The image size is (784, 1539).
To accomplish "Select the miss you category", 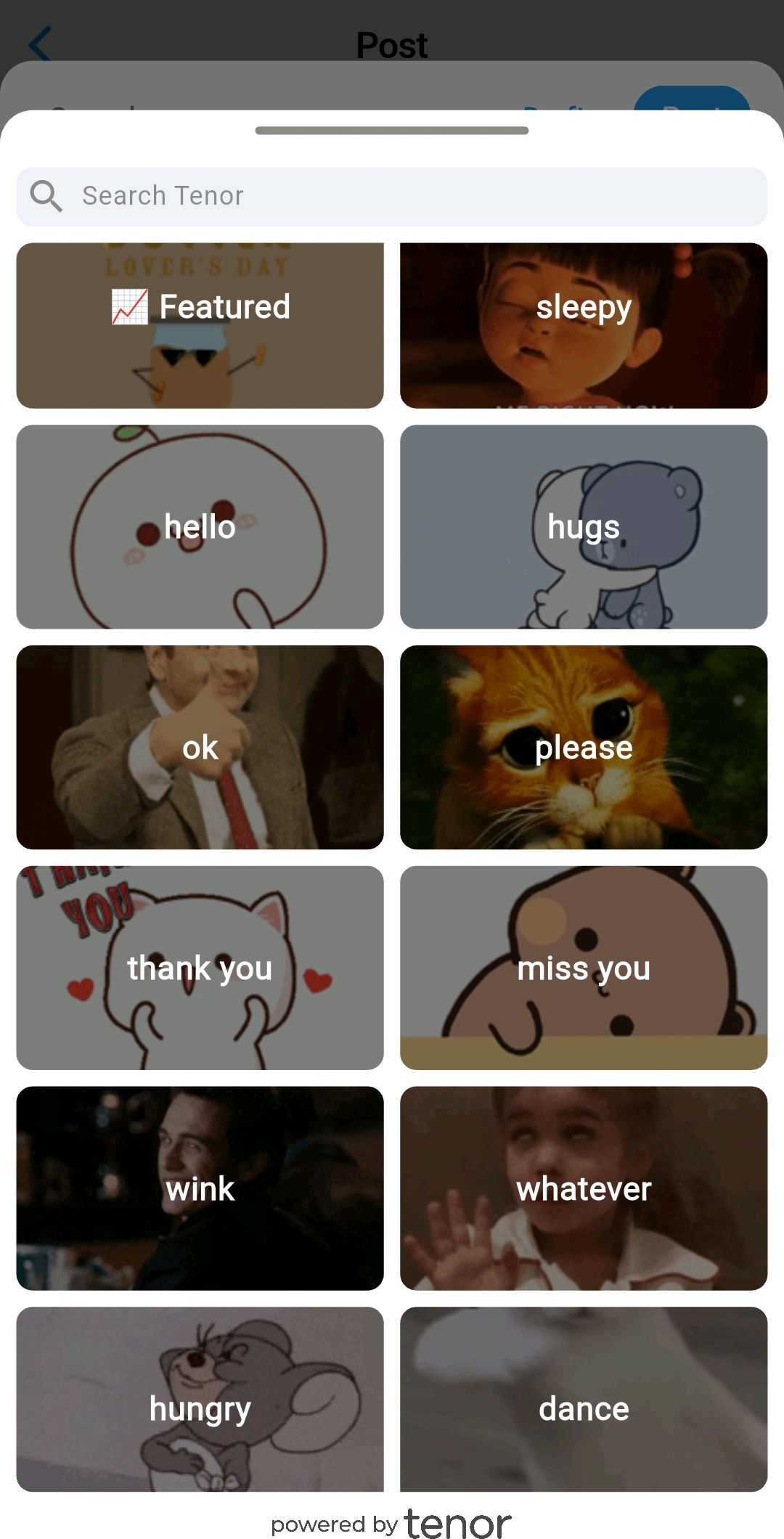I will pyautogui.click(x=584, y=968).
